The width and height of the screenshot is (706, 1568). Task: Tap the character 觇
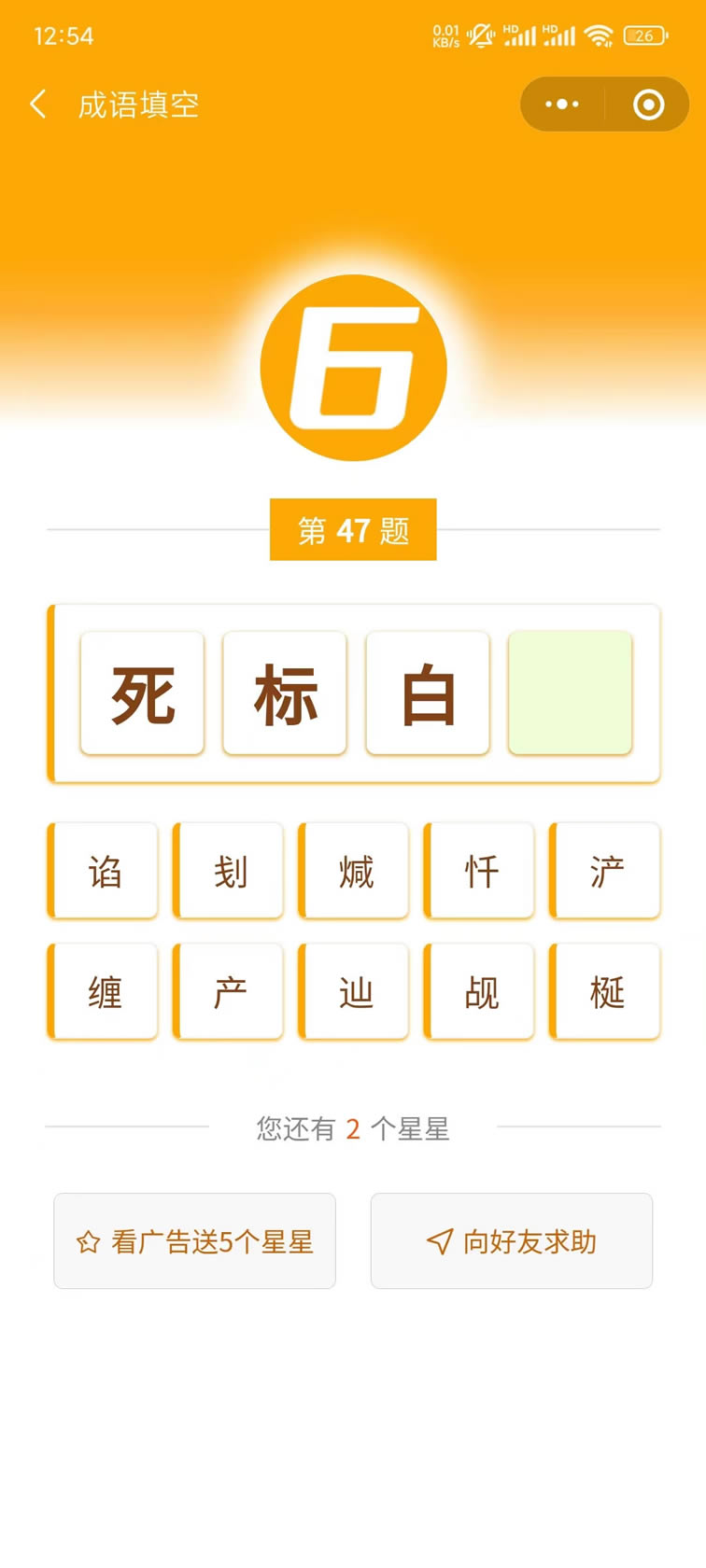[481, 991]
